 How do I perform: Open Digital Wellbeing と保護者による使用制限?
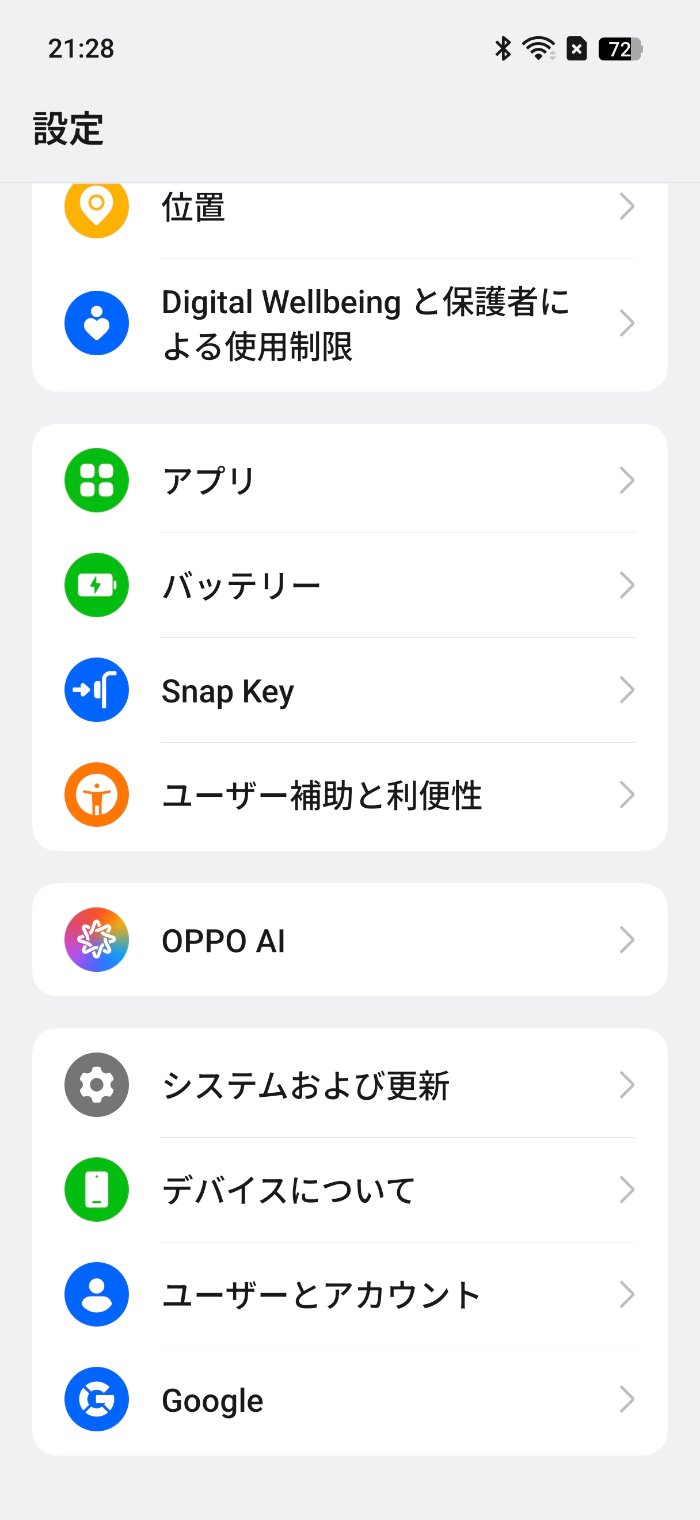[x=350, y=324]
